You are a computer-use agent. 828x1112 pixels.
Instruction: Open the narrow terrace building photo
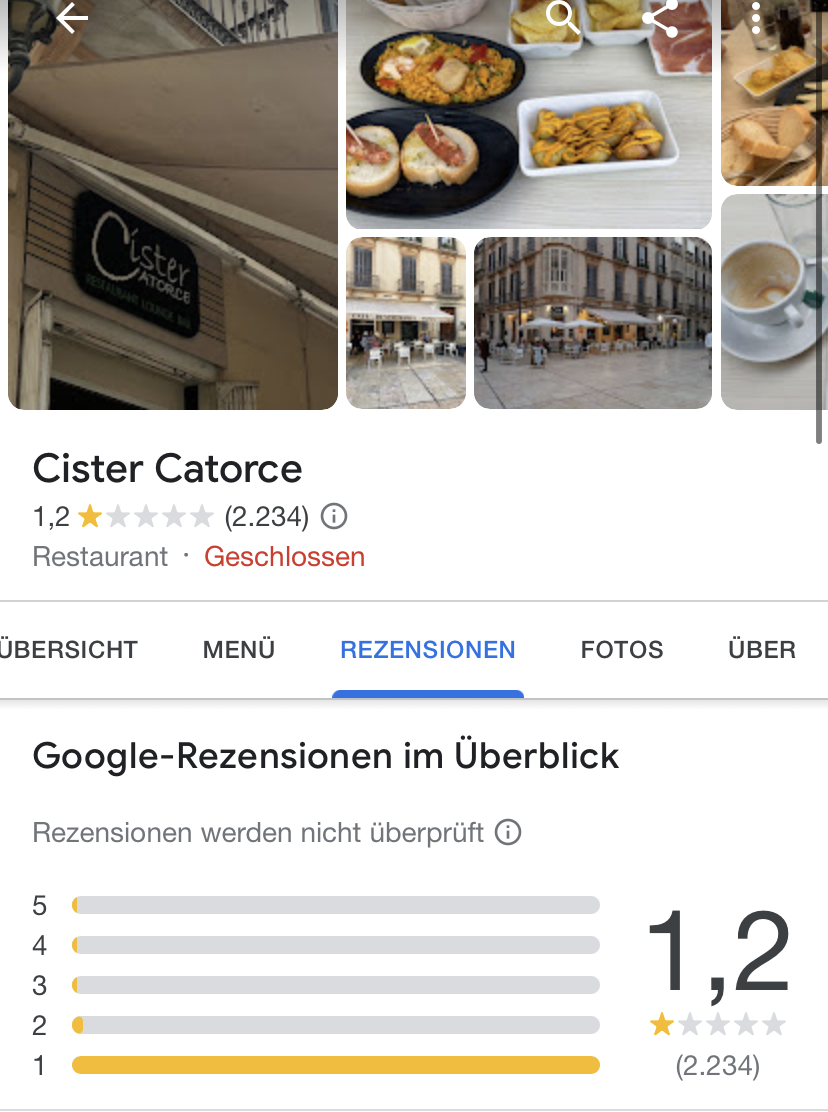coord(406,323)
